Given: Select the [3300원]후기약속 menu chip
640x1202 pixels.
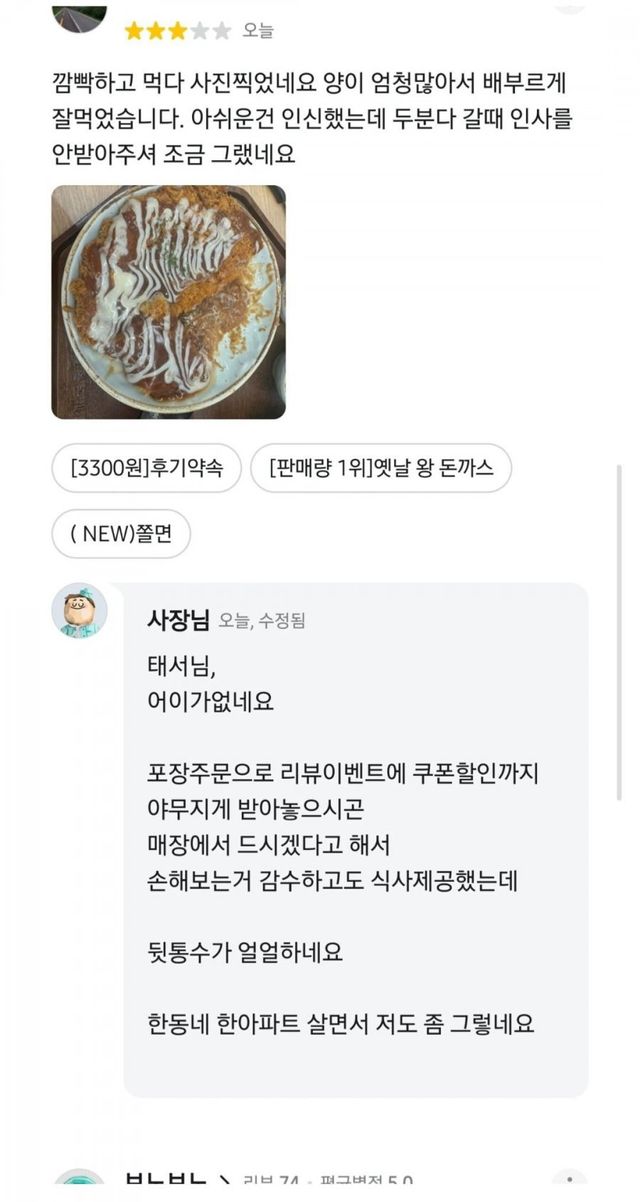Looking at the screenshot, I should [146, 469].
